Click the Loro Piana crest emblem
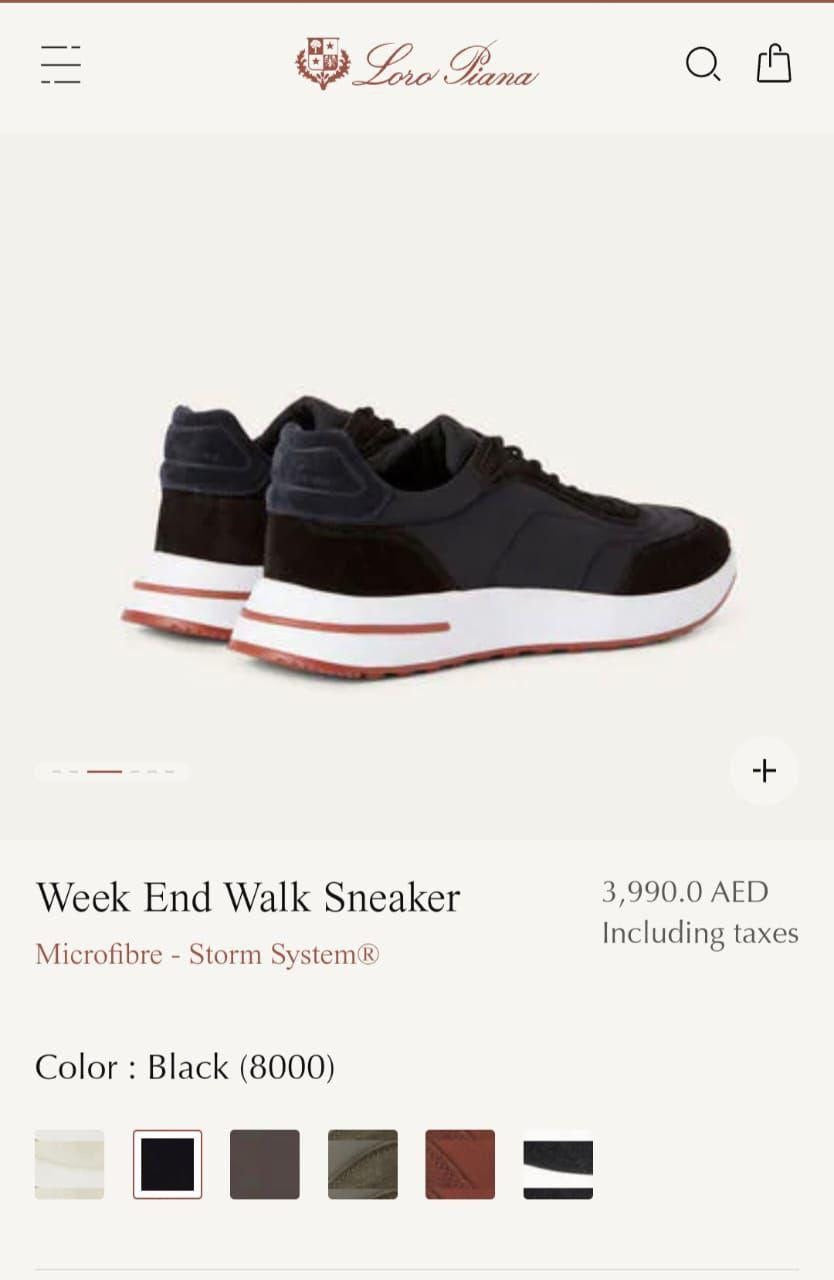This screenshot has height=1280, width=834. (x=322, y=62)
